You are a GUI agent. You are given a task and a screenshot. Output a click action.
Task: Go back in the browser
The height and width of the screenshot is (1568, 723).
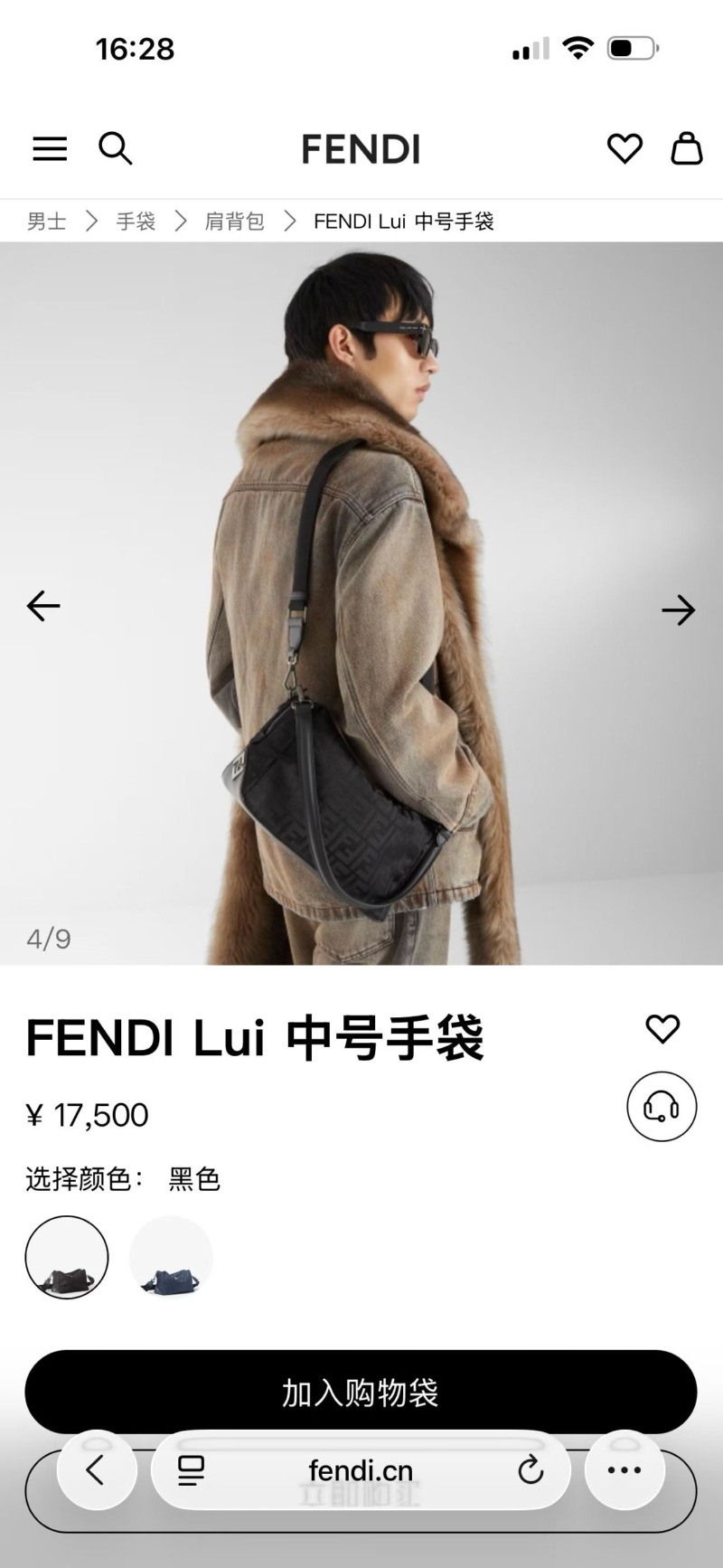click(97, 1470)
